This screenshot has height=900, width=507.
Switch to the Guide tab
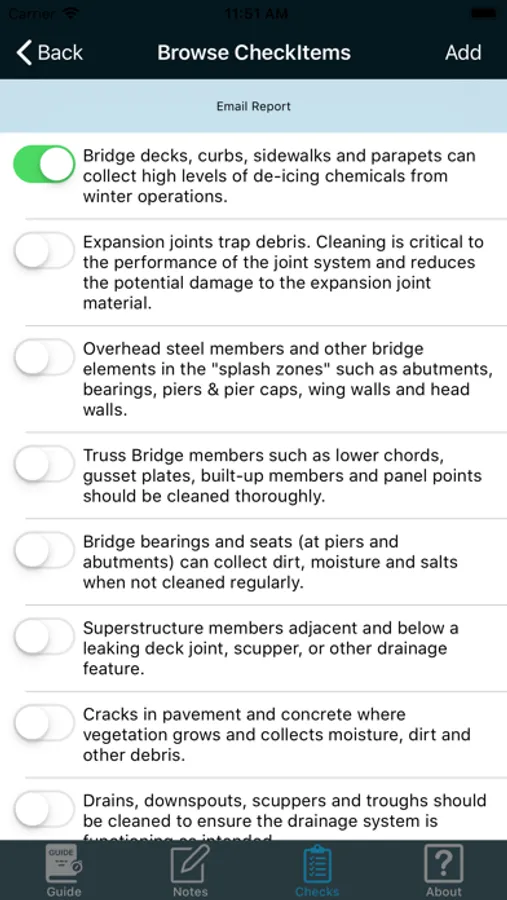64,871
